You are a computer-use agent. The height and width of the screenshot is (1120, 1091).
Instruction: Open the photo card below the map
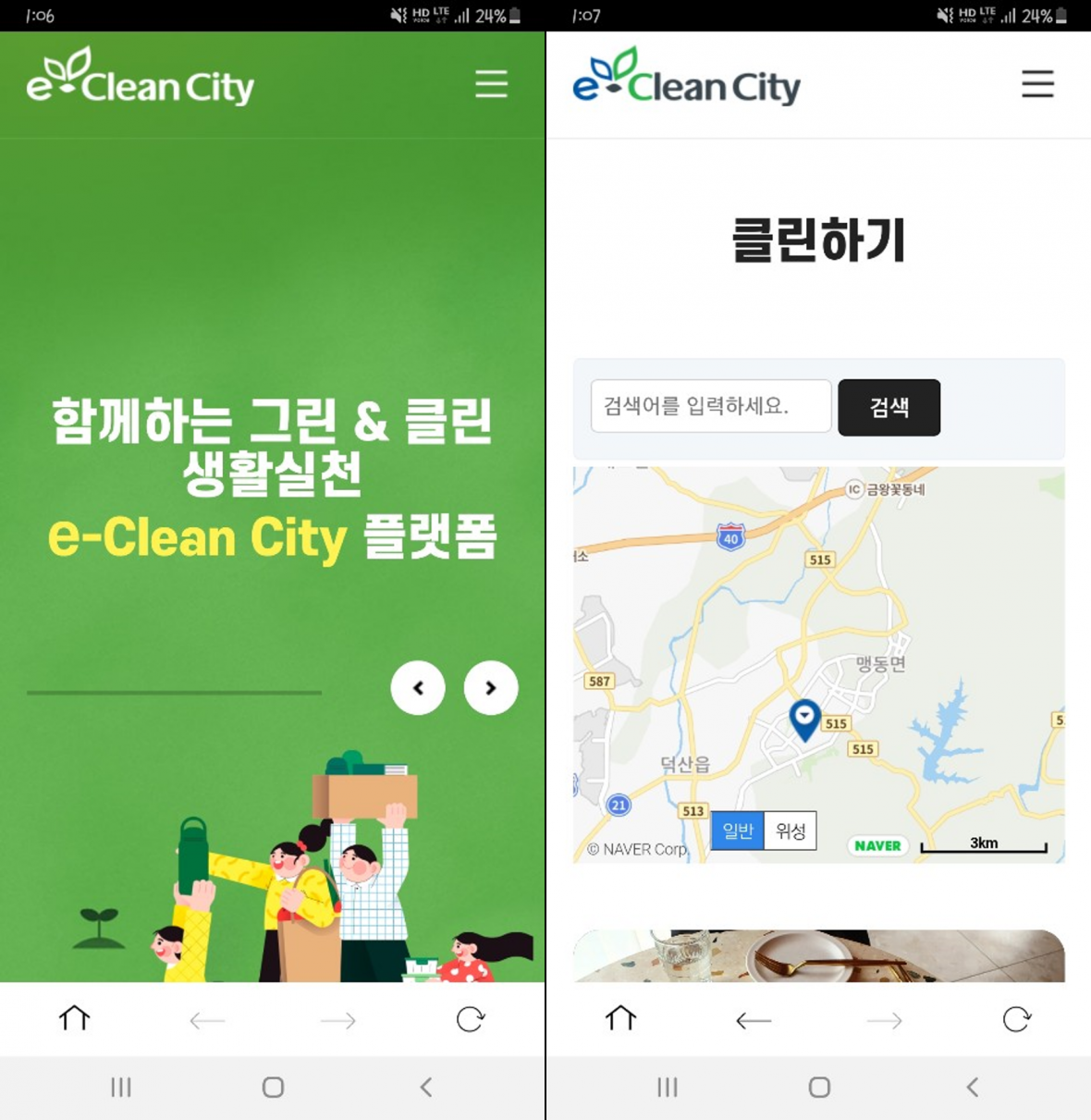[x=818, y=955]
